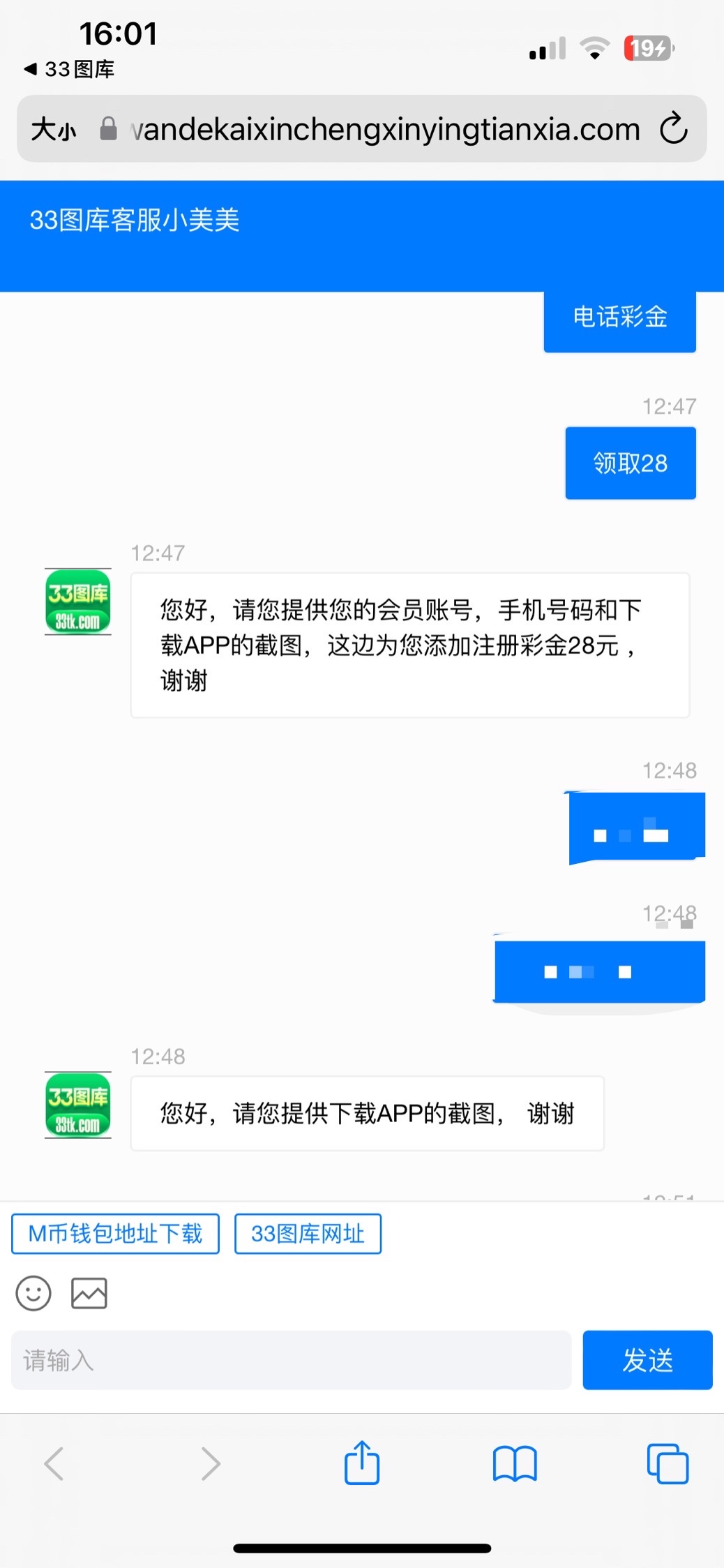Image resolution: width=724 pixels, height=1568 pixels.
Task: Select the M币钱包地址下载 quick reply
Action: [x=115, y=1234]
